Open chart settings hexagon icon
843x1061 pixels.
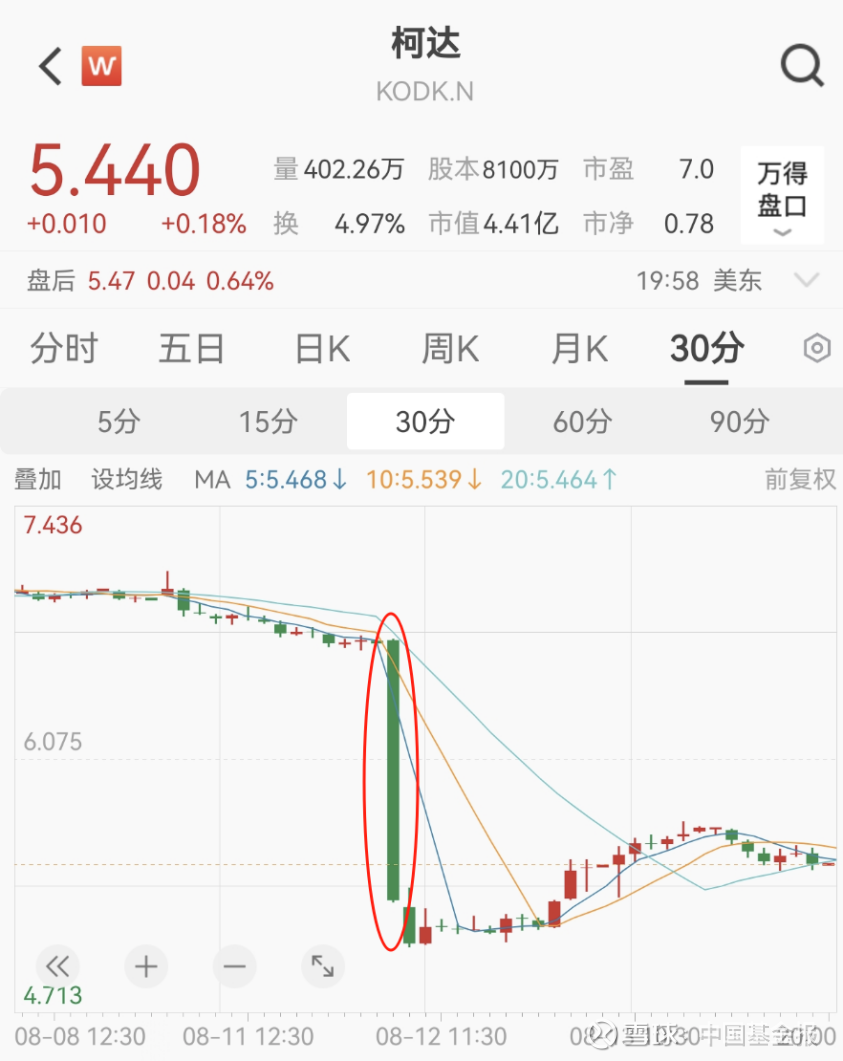[817, 348]
